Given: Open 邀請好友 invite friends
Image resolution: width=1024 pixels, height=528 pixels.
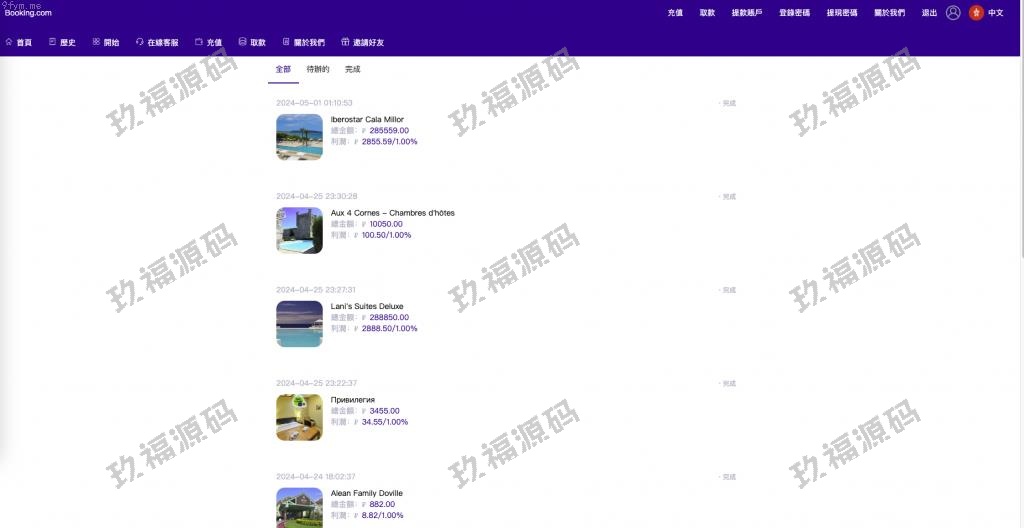Looking at the screenshot, I should point(362,43).
